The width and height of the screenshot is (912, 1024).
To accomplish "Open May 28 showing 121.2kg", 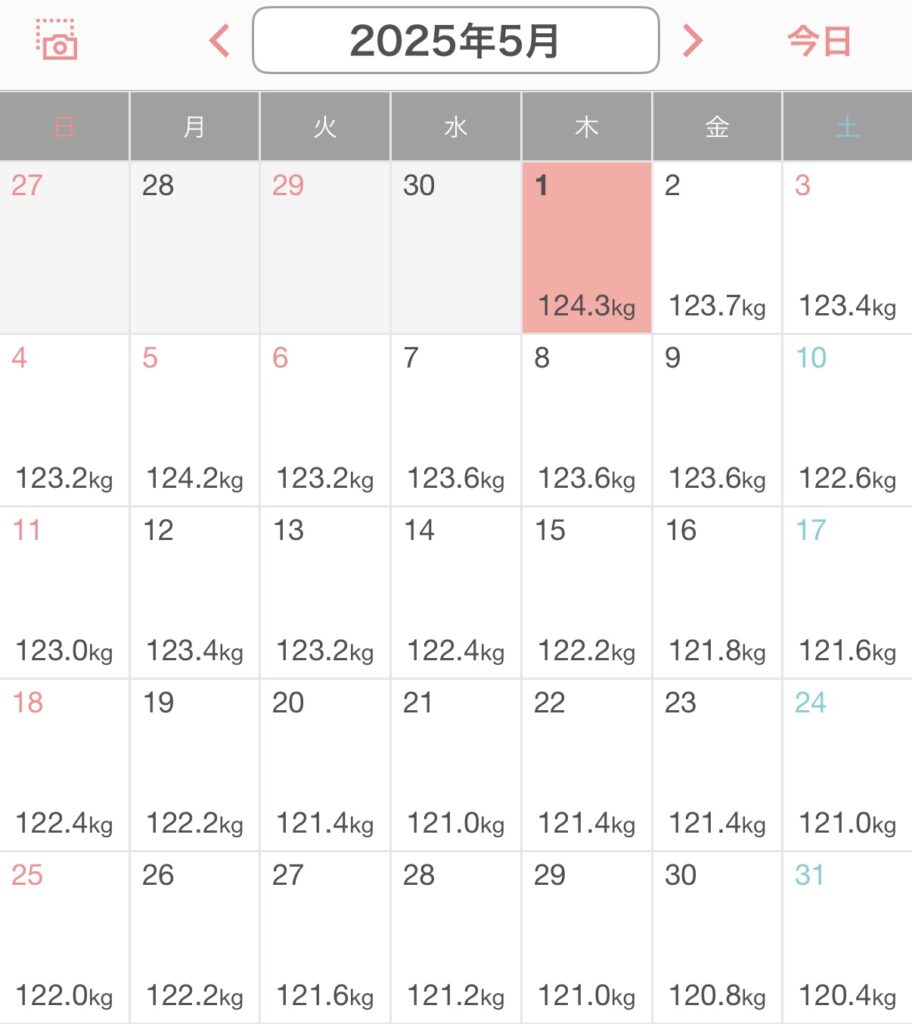I will click(x=456, y=937).
